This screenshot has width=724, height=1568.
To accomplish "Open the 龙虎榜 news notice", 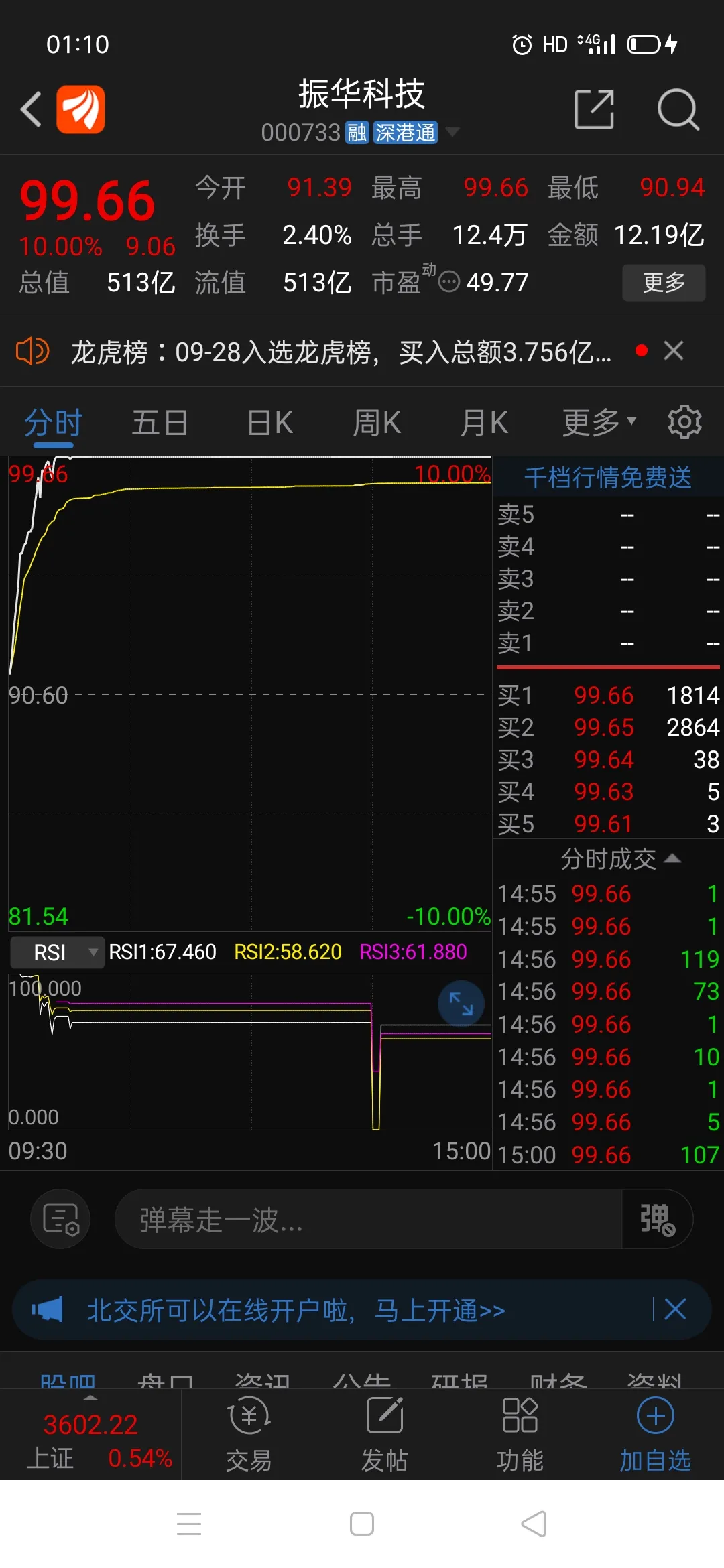I will click(341, 352).
